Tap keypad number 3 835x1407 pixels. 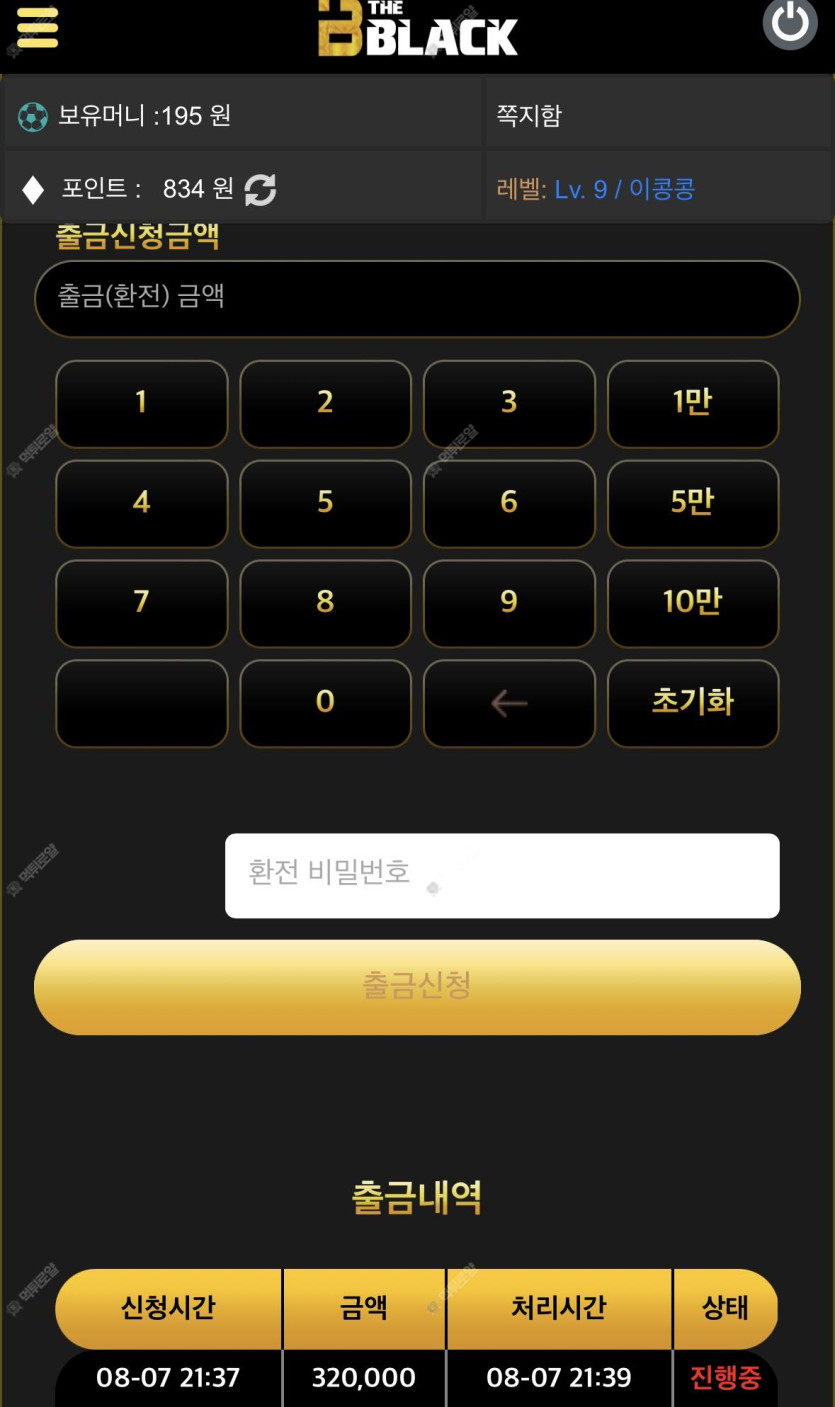(x=509, y=403)
